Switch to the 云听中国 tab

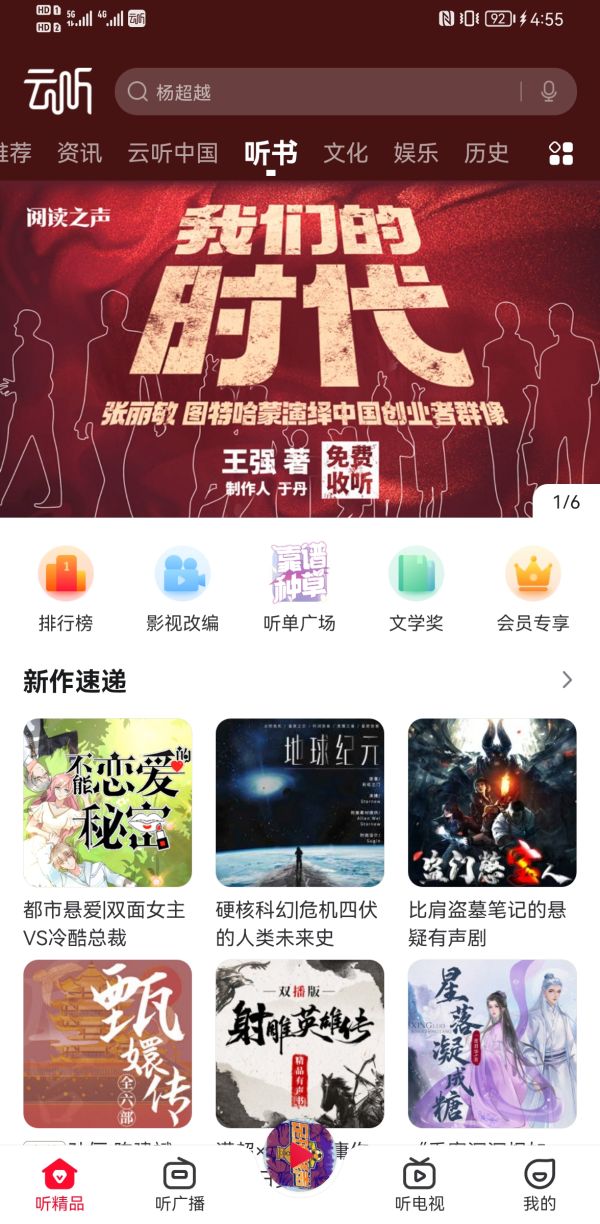[x=172, y=153]
